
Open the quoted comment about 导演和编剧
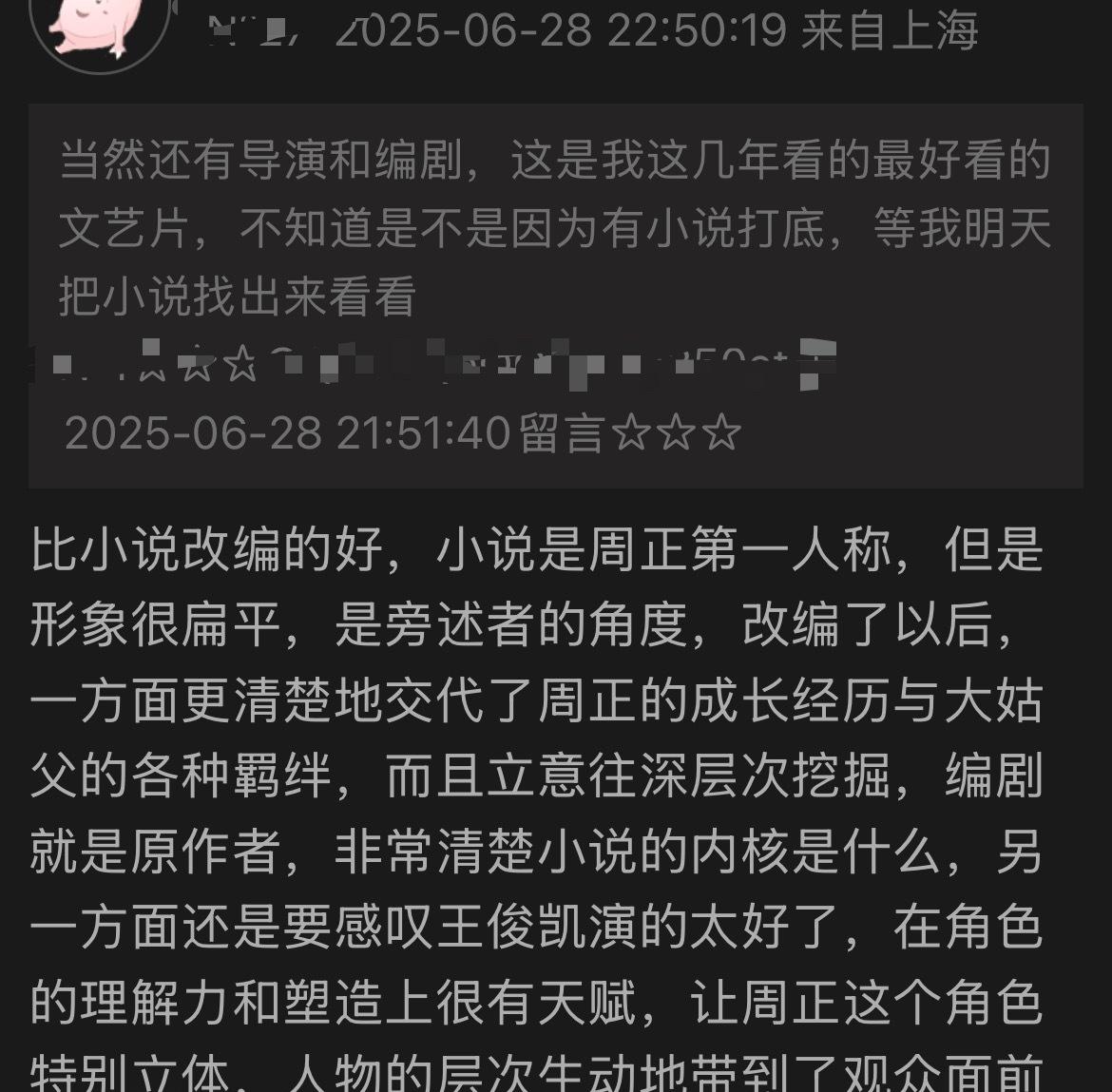(x=554, y=228)
